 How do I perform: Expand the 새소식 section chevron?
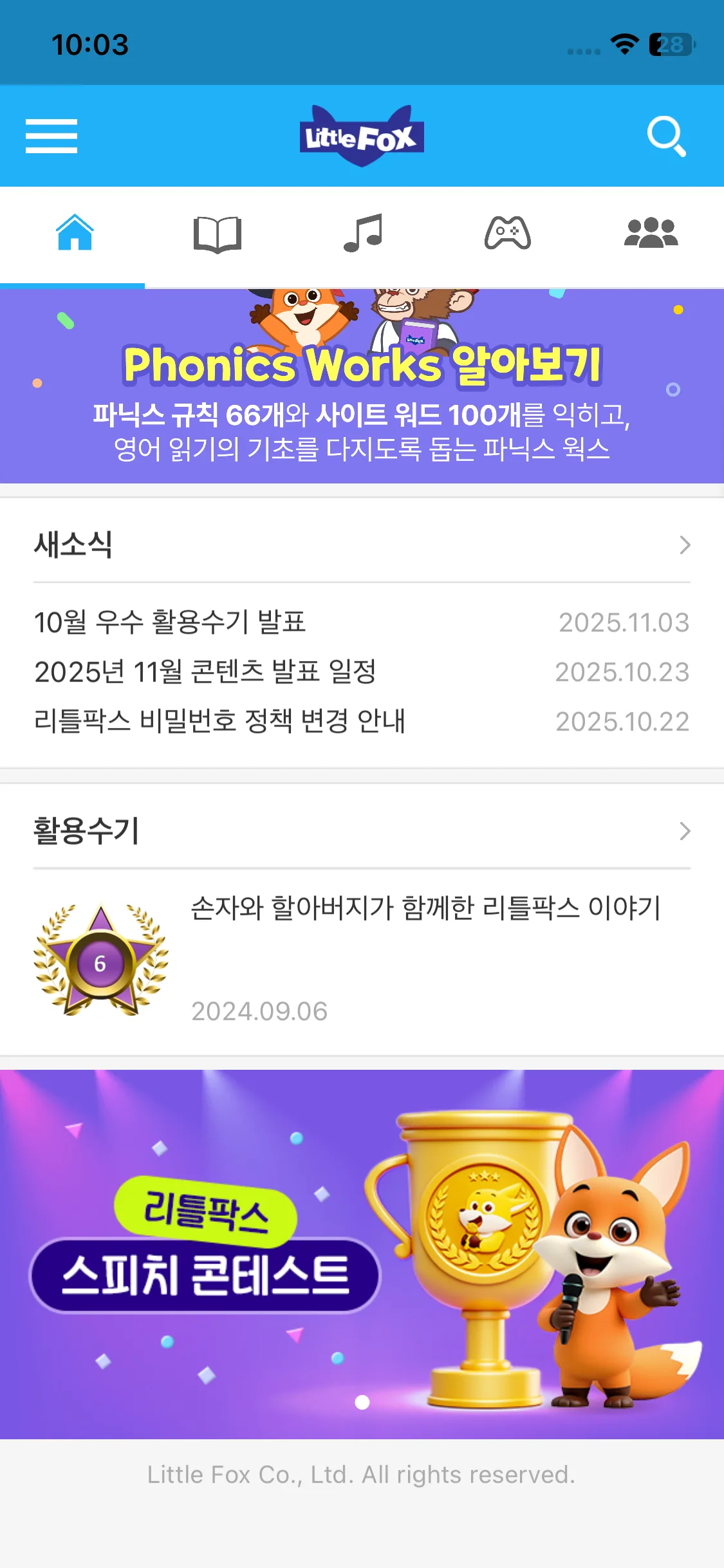click(x=685, y=545)
